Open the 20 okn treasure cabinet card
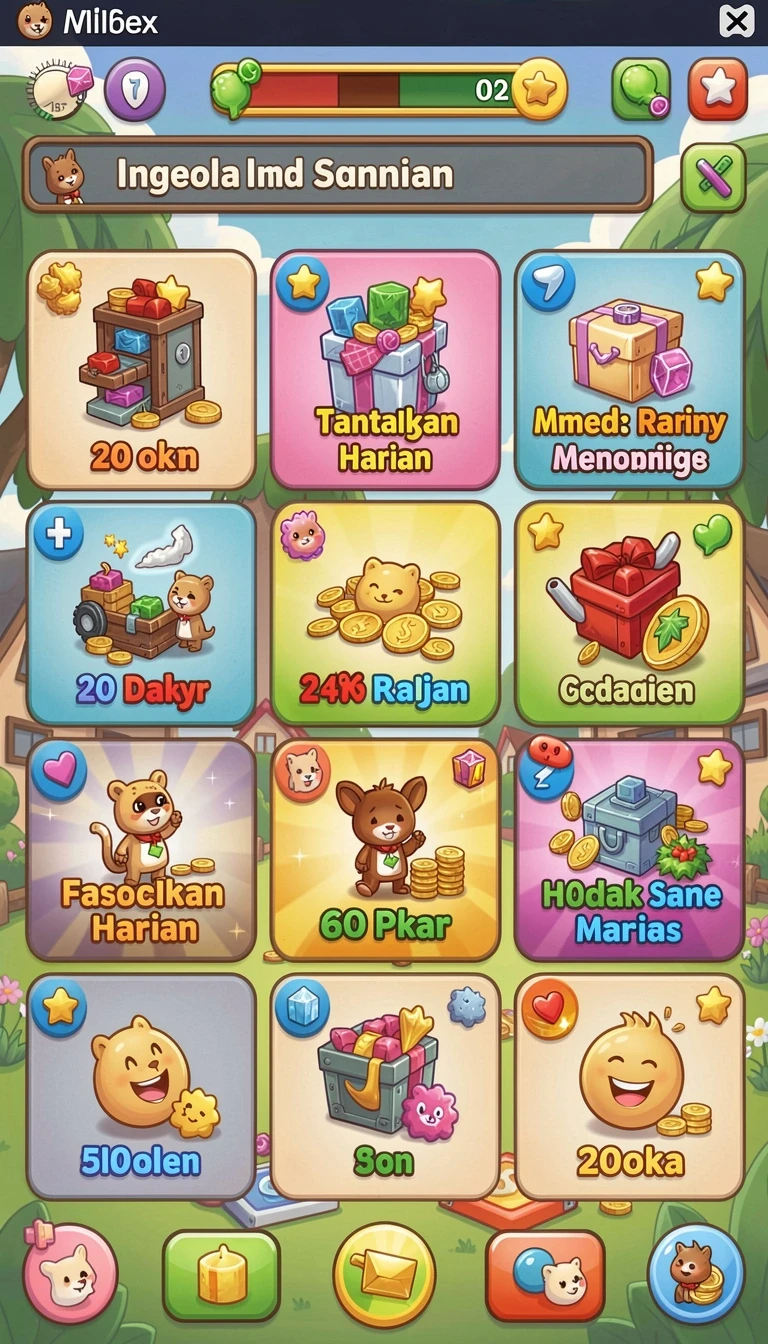 tap(142, 370)
